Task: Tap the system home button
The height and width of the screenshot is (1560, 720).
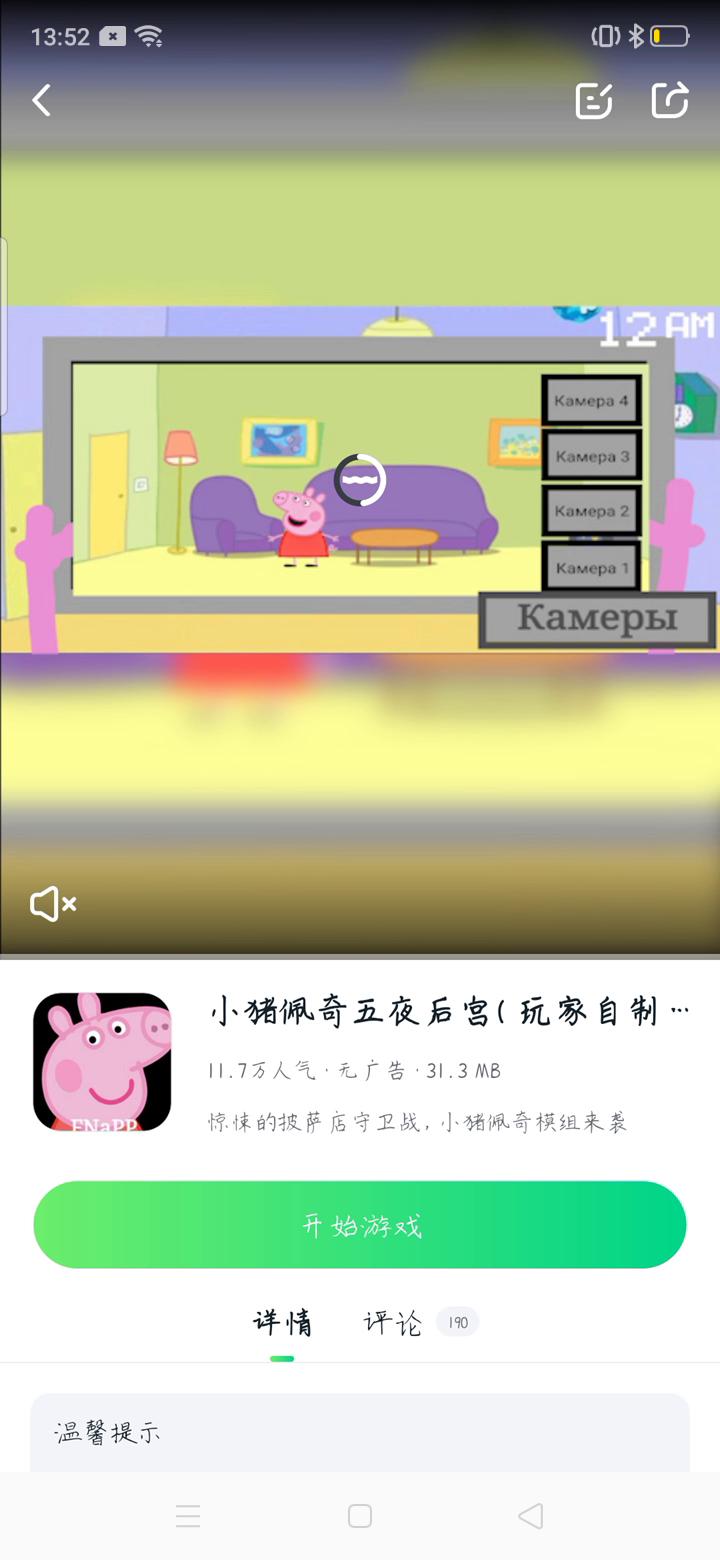Action: click(x=360, y=1516)
